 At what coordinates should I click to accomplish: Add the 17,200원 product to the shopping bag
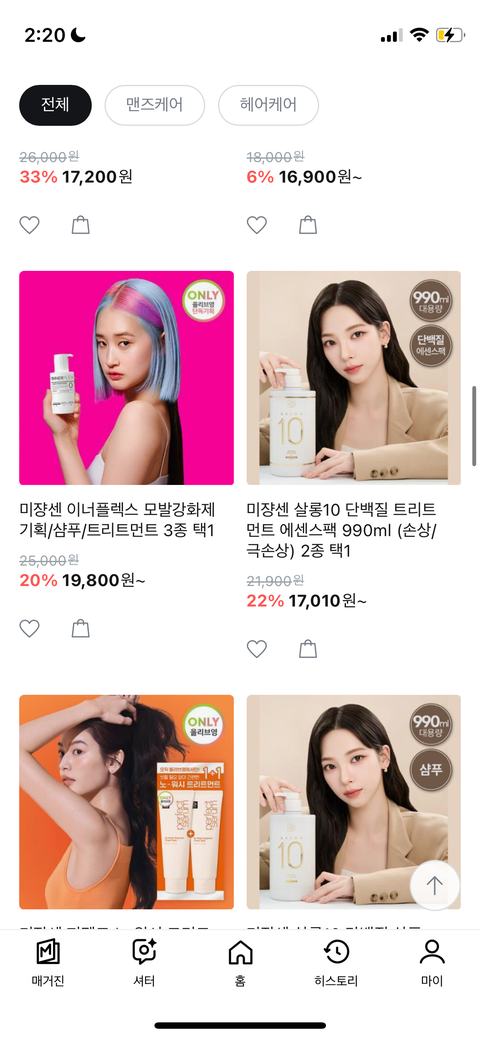click(x=80, y=225)
